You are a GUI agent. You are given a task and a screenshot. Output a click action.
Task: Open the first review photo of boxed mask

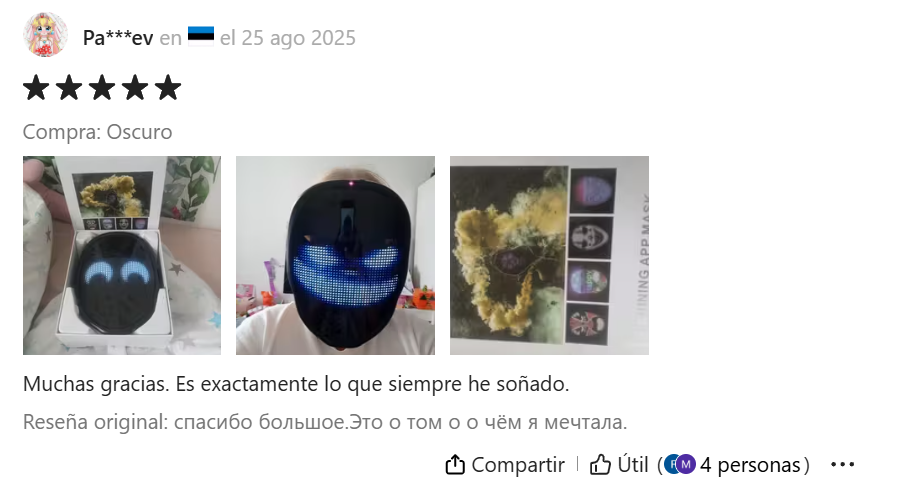click(x=122, y=255)
